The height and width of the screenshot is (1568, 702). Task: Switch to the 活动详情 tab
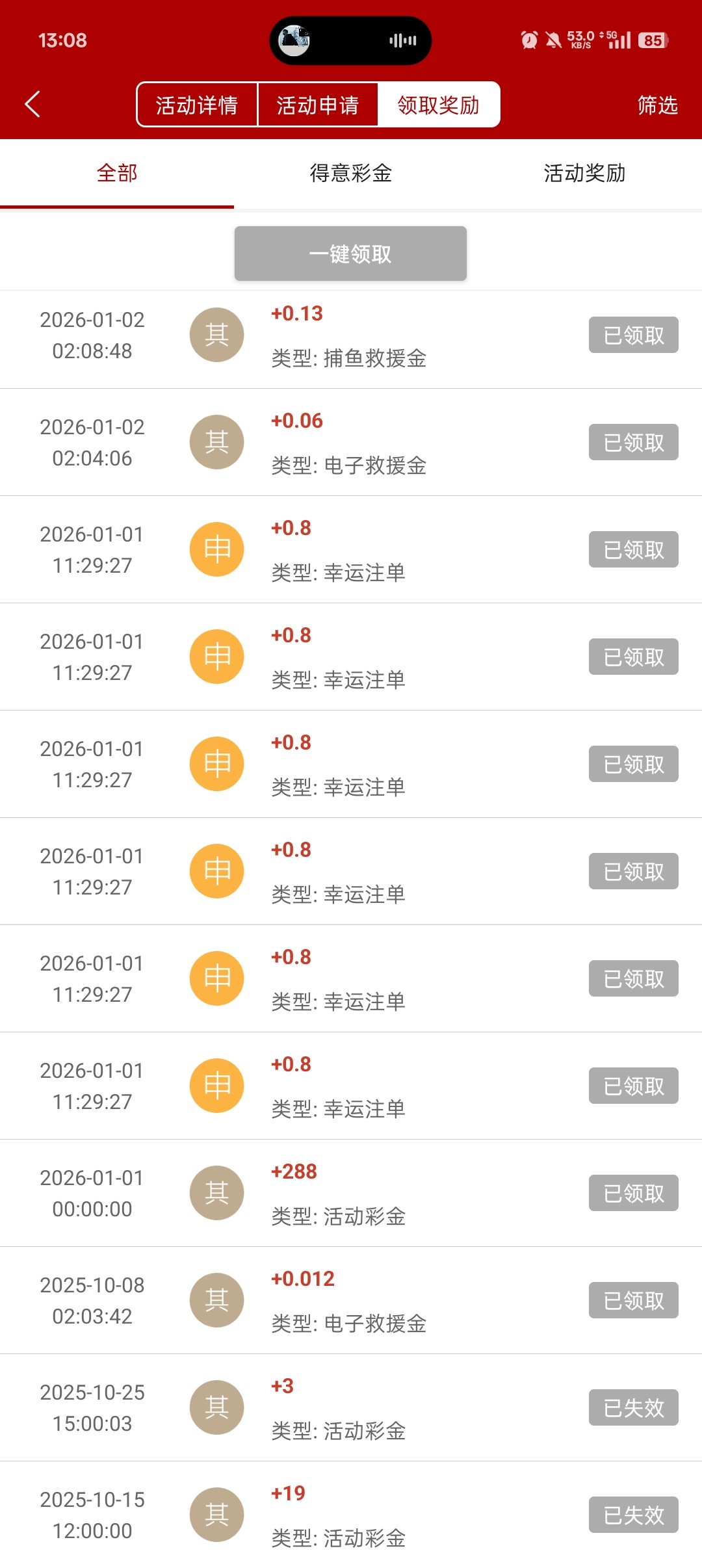pyautogui.click(x=196, y=104)
